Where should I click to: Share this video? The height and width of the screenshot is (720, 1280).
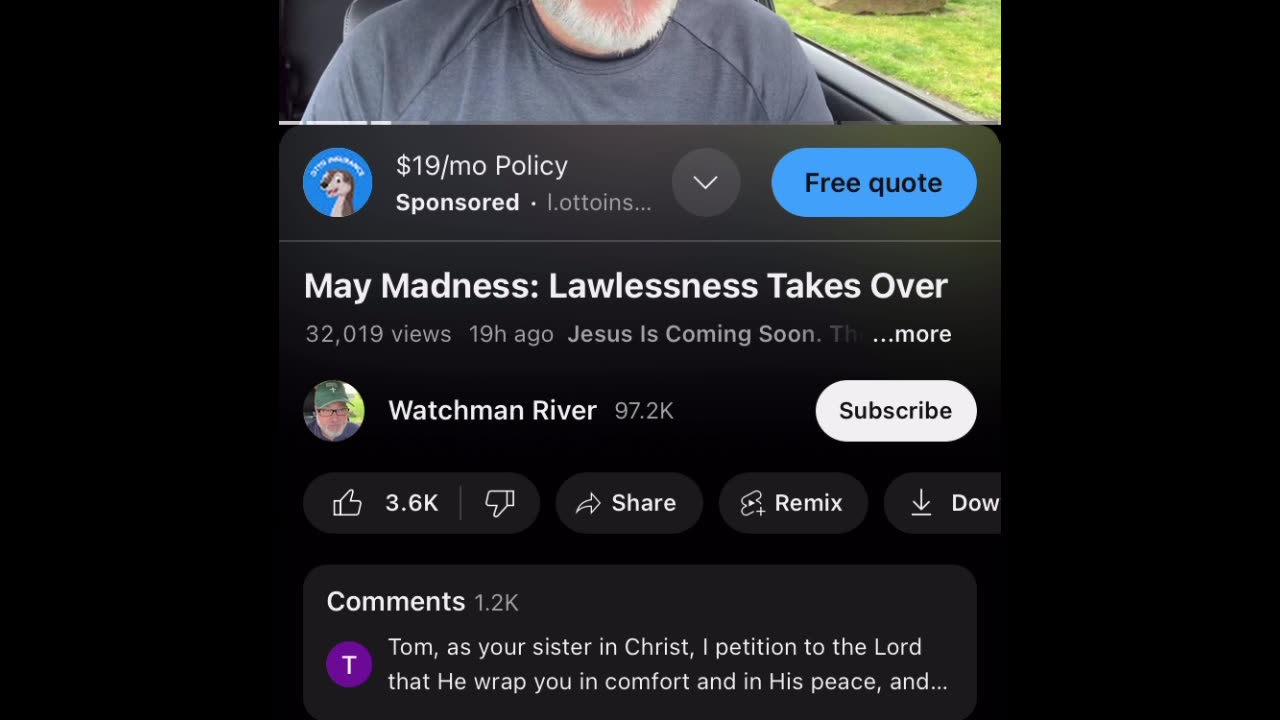click(628, 503)
